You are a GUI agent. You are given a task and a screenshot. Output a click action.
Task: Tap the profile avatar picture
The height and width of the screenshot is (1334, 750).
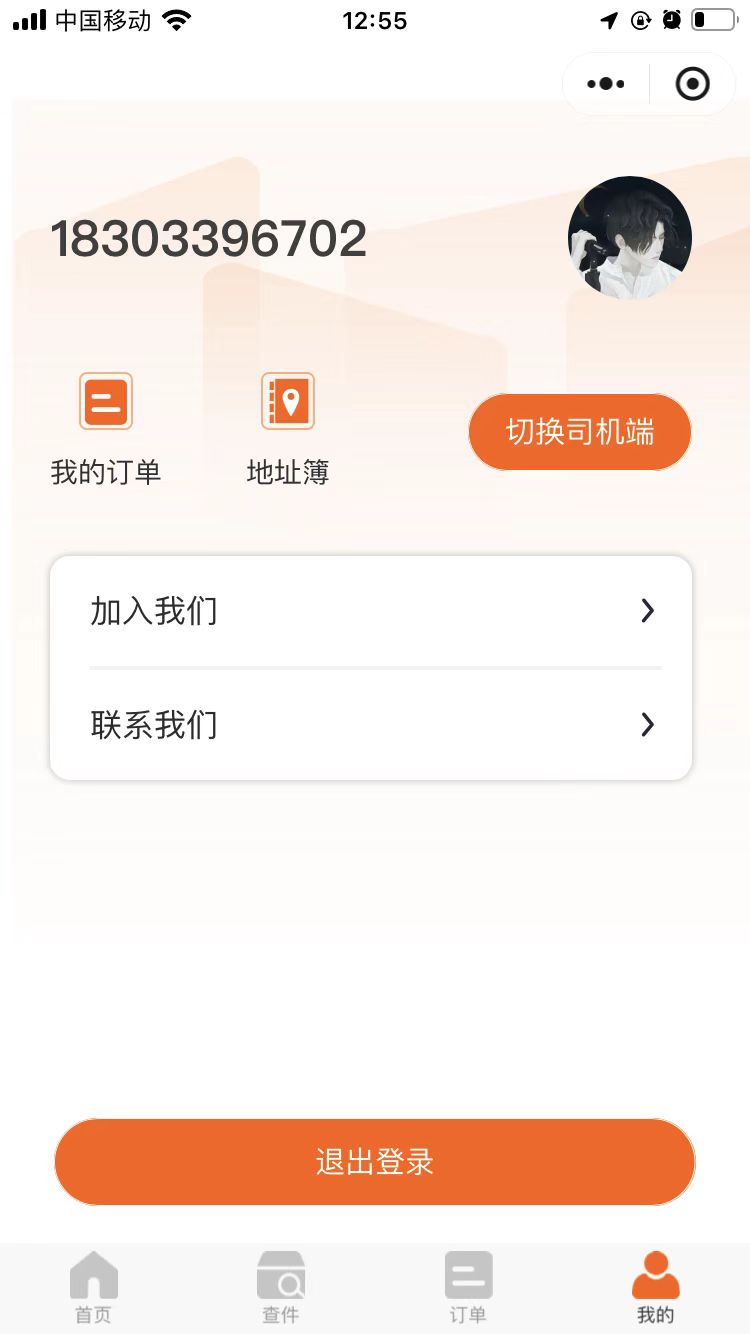coord(629,238)
